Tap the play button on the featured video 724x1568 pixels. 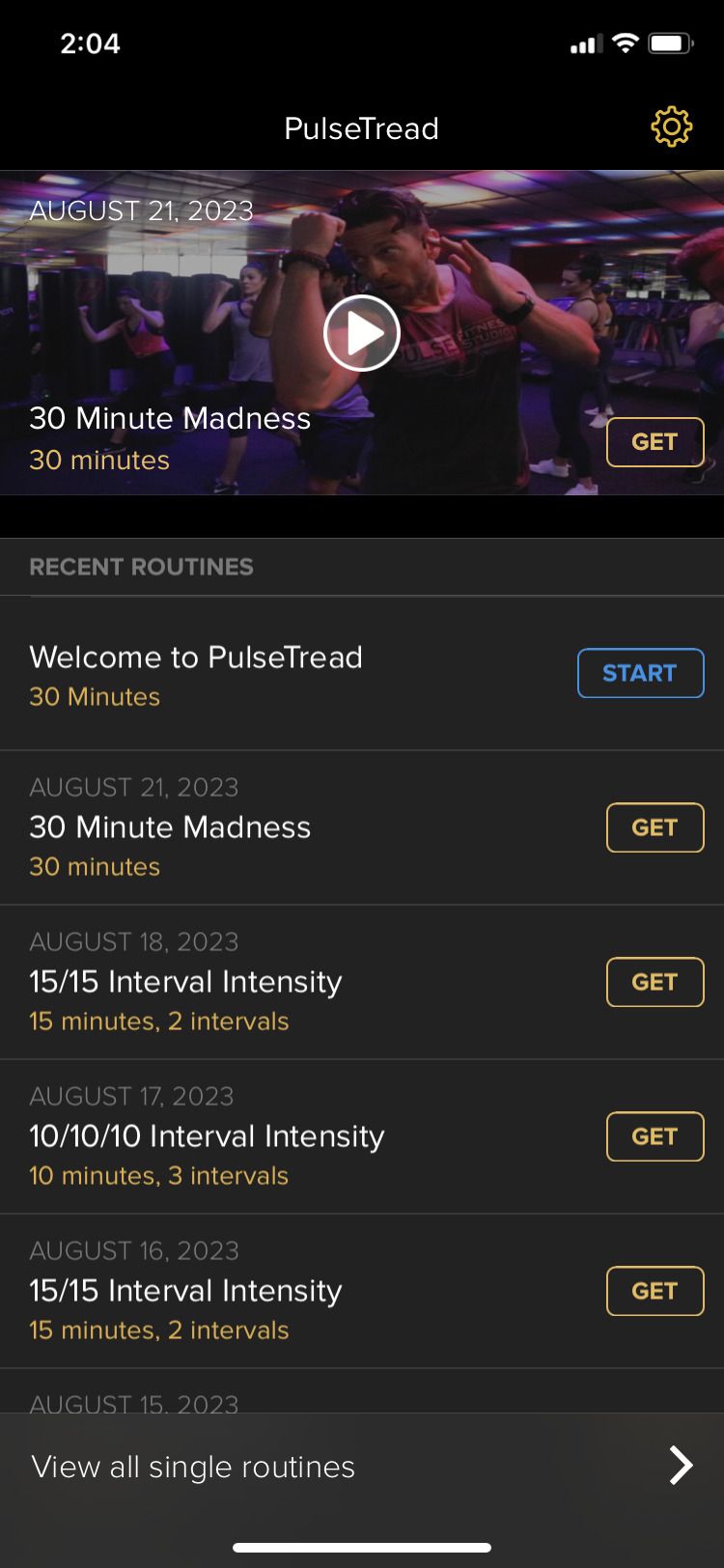point(362,332)
